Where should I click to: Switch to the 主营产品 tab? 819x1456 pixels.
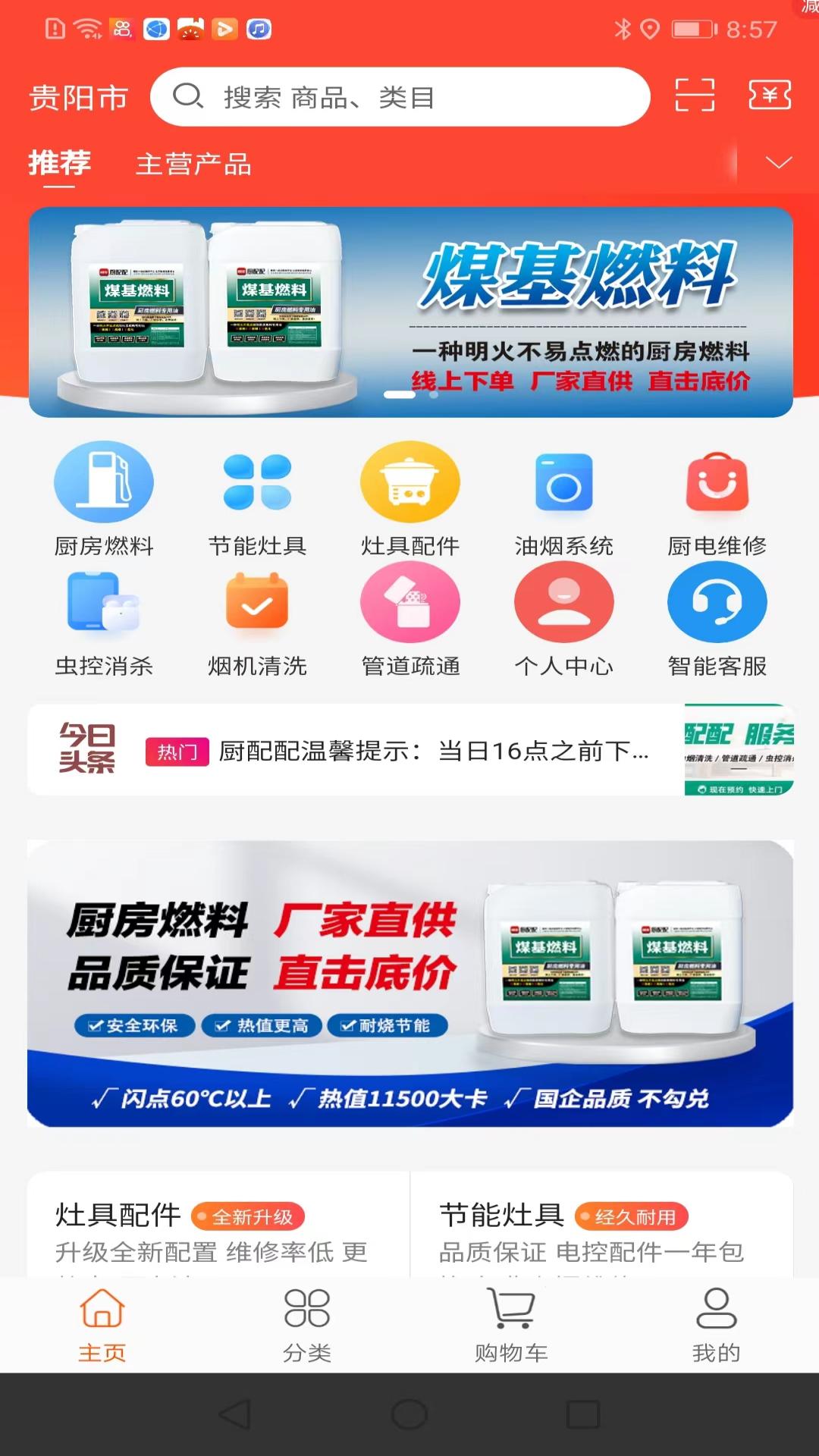[193, 164]
